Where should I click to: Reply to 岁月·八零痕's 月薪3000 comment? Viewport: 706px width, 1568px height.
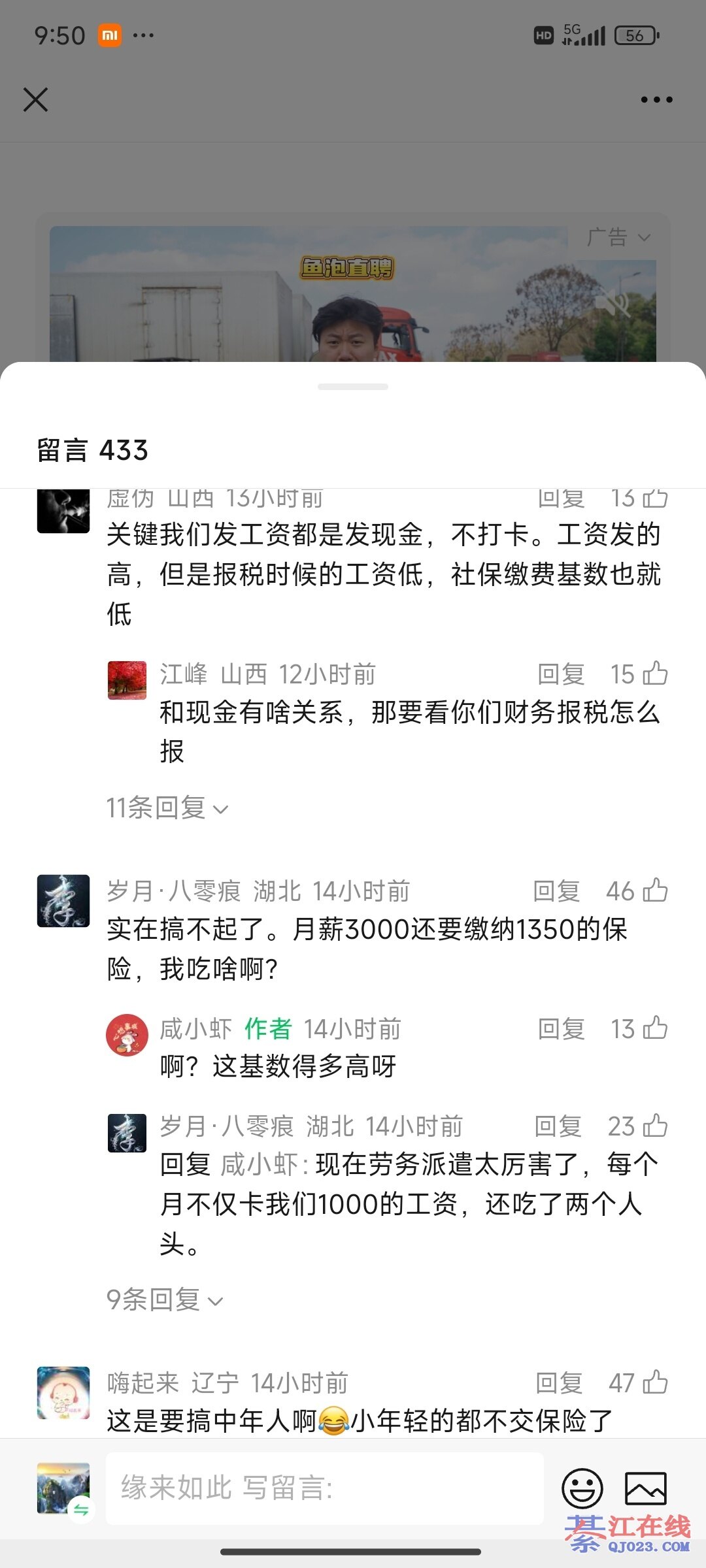(x=556, y=891)
